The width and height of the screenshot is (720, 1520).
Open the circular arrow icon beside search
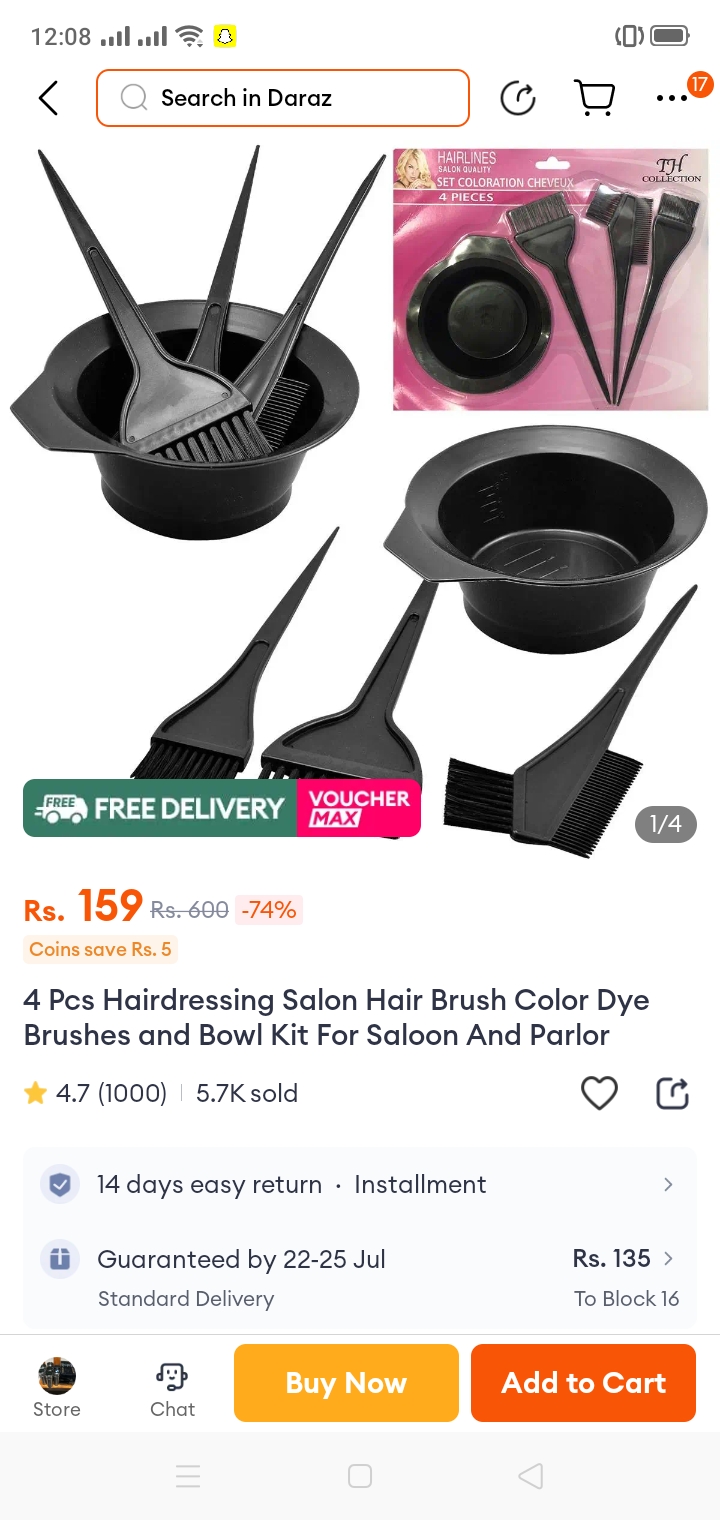(518, 98)
